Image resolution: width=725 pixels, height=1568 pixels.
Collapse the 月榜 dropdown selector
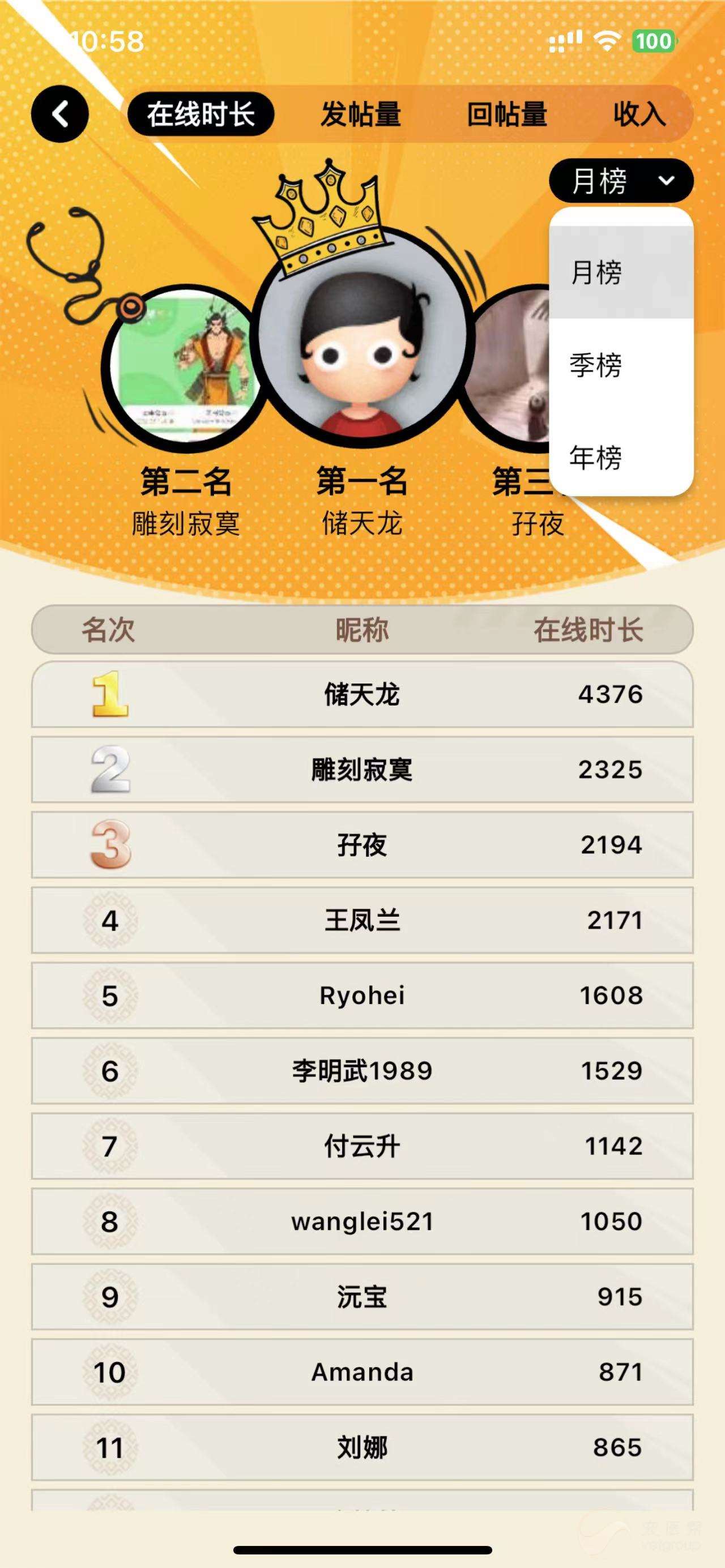coord(621,181)
